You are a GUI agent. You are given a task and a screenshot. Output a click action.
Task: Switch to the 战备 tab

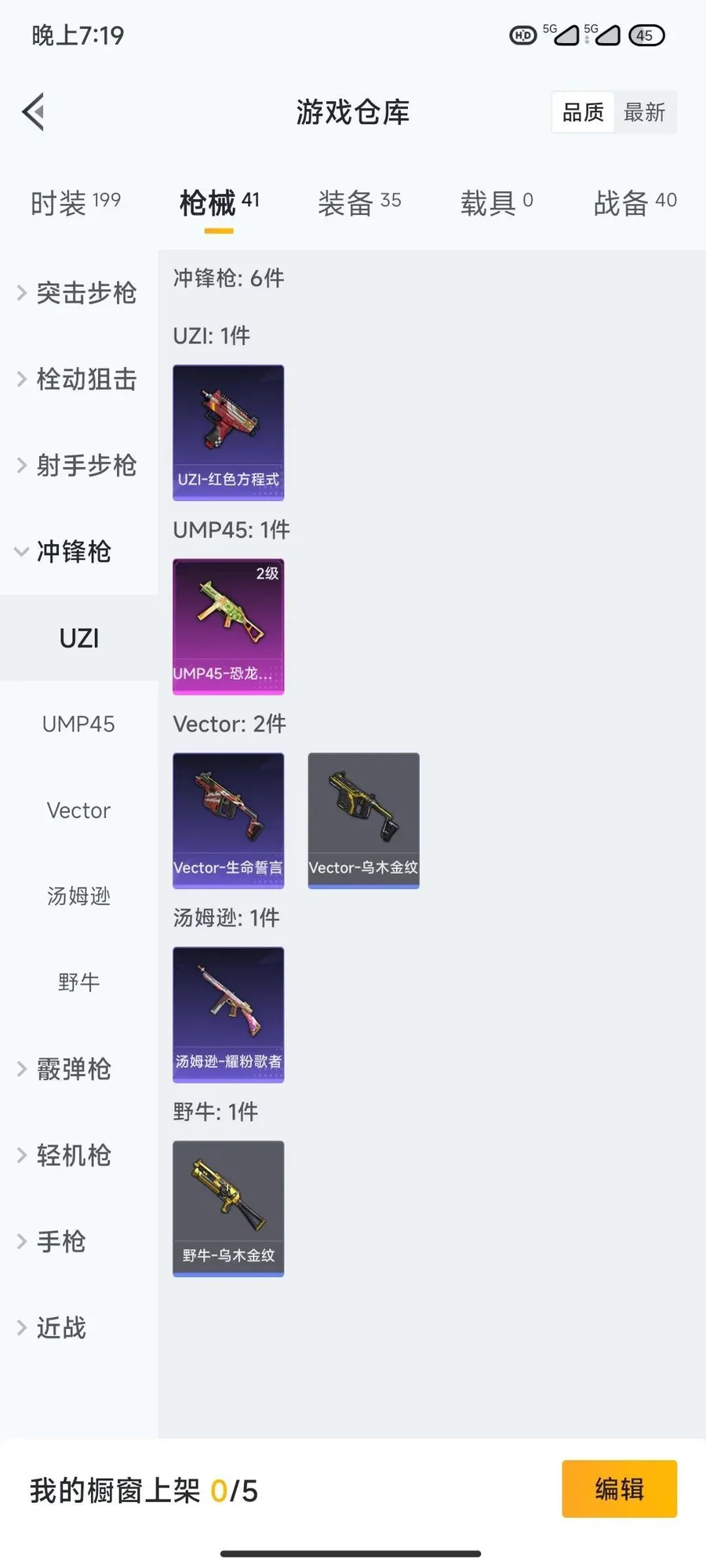coord(635,203)
